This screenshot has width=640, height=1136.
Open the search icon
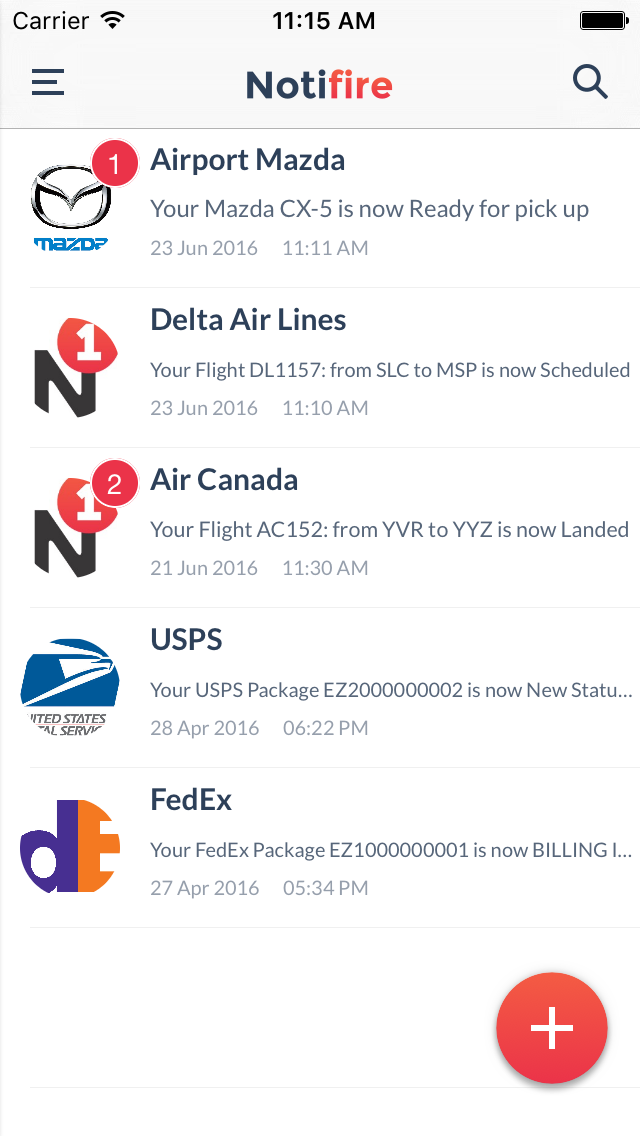pos(590,82)
